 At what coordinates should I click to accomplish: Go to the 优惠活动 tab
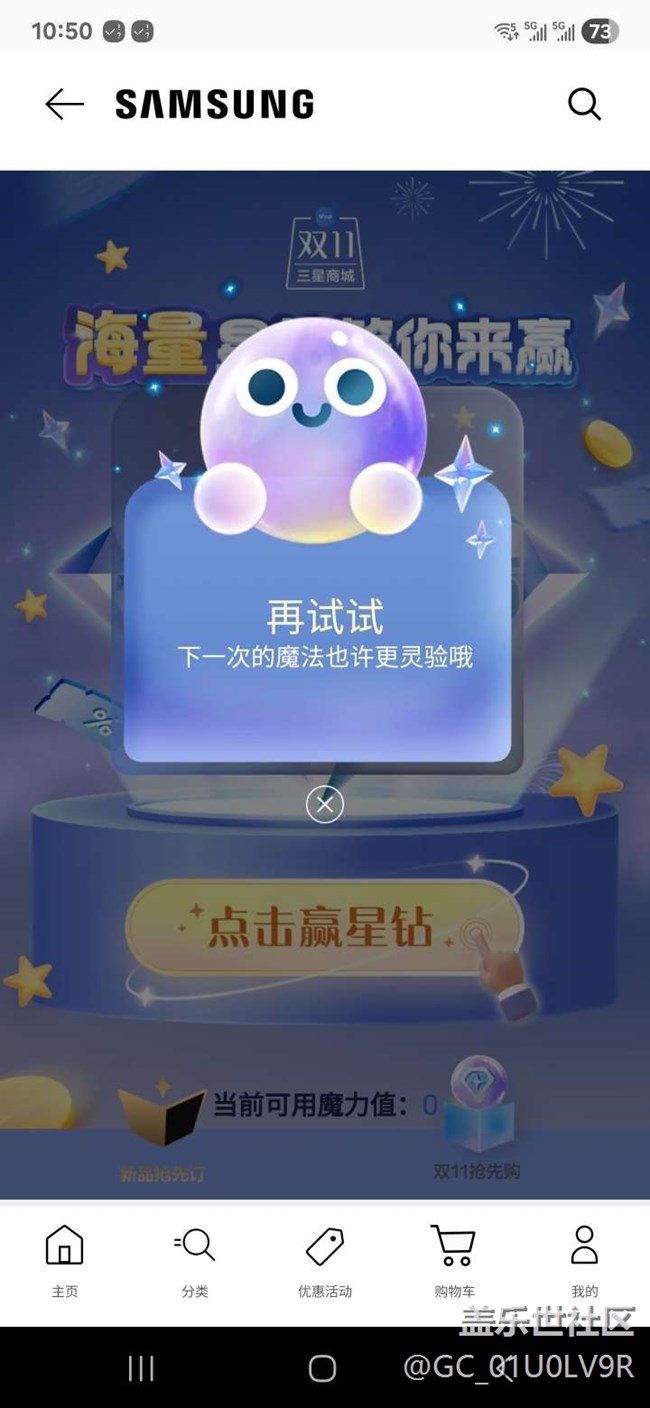(x=325, y=1260)
